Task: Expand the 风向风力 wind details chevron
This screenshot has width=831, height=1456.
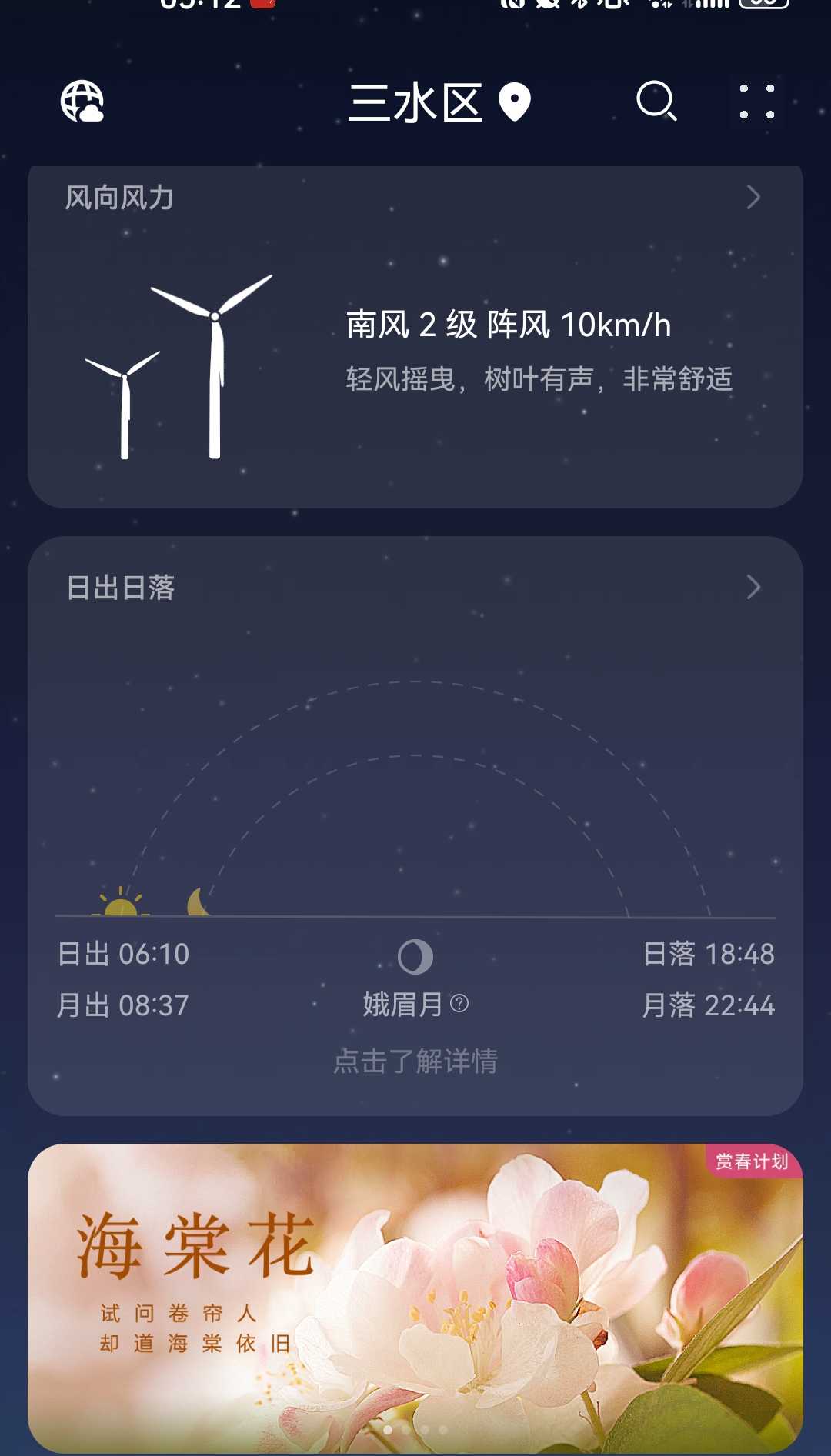Action: pyautogui.click(x=753, y=198)
